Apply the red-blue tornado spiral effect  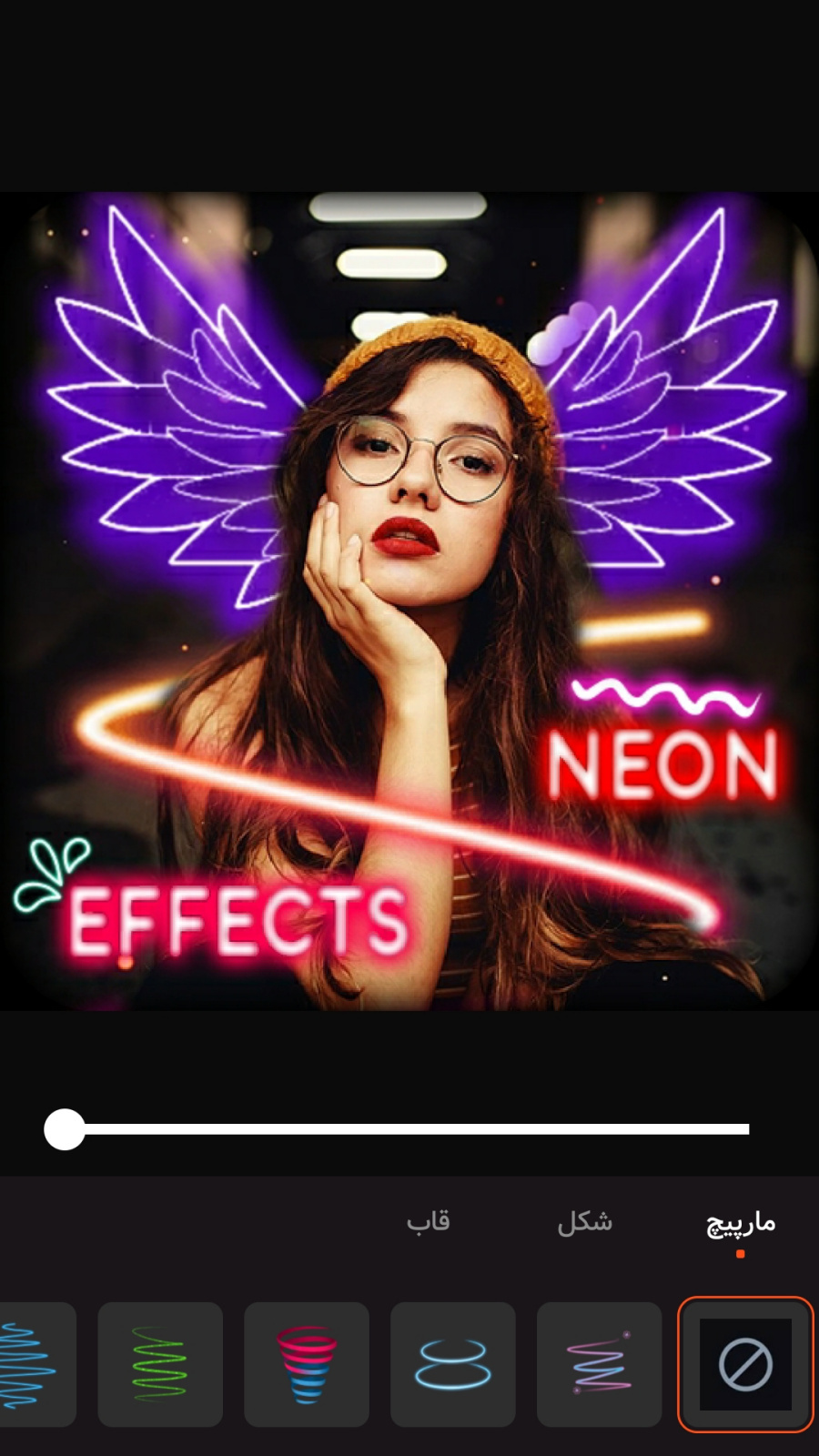[306, 1364]
